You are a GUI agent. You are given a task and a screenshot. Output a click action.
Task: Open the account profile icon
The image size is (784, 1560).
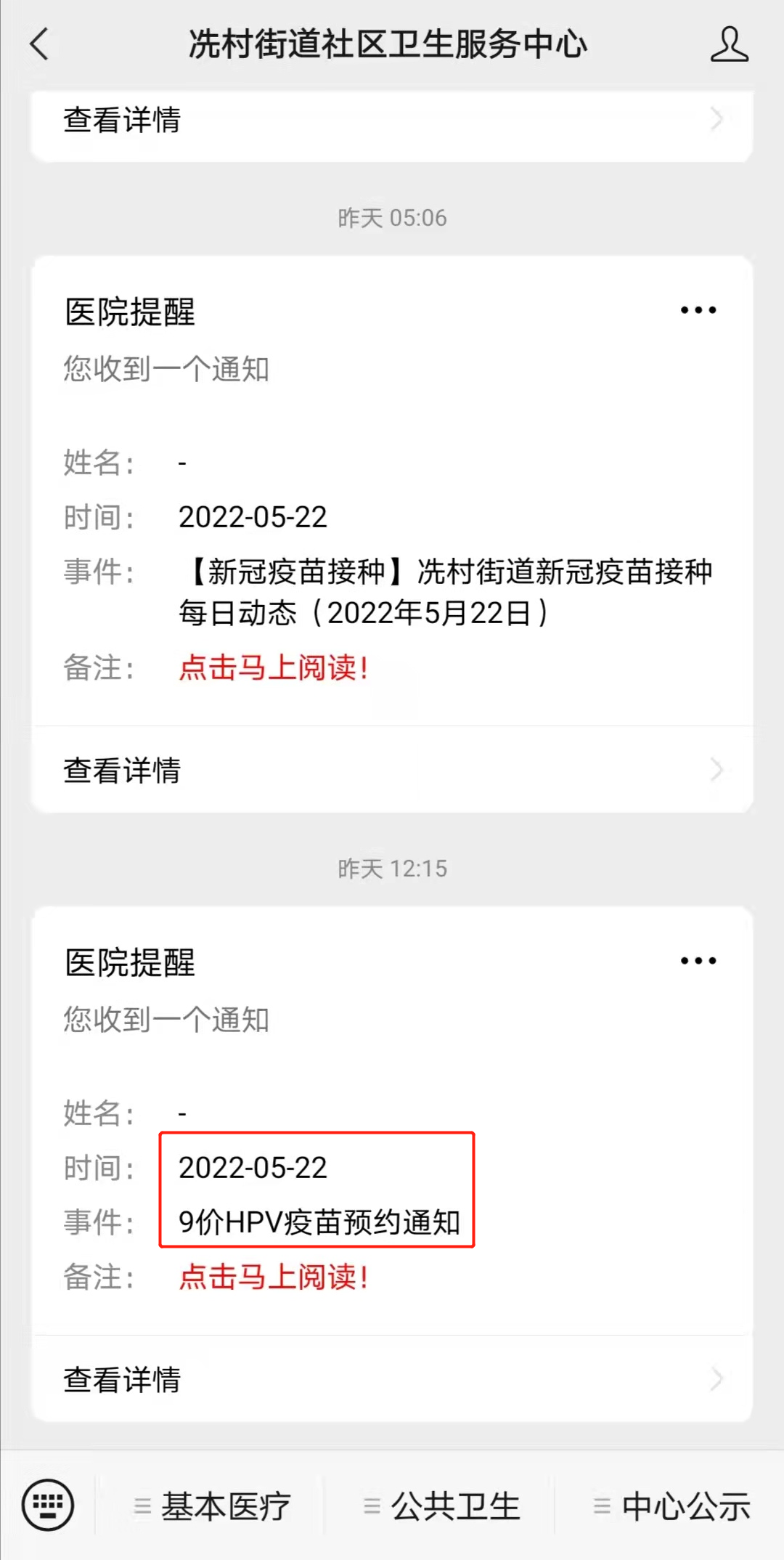[728, 44]
